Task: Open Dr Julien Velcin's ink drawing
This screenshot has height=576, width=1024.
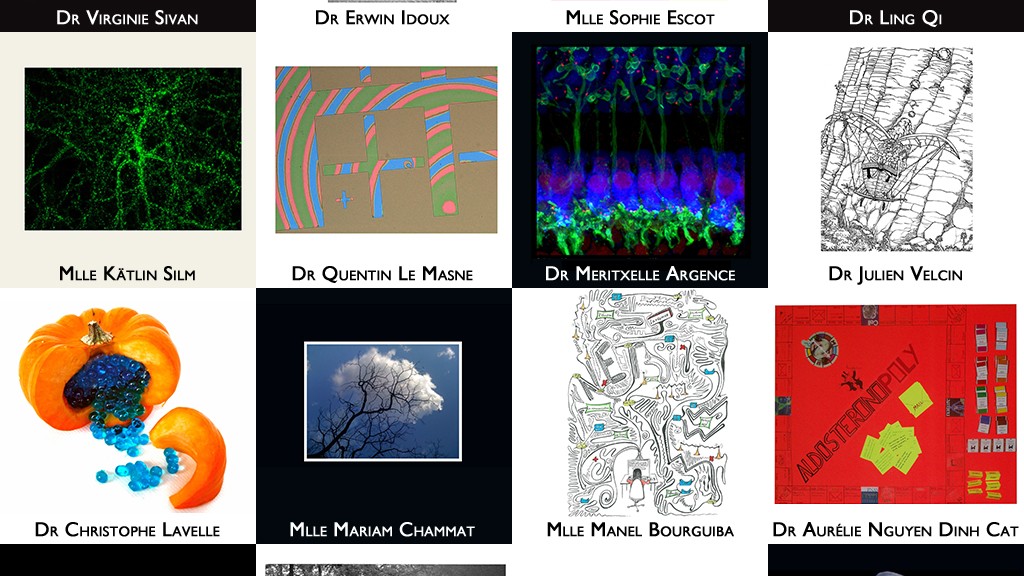Action: point(896,150)
